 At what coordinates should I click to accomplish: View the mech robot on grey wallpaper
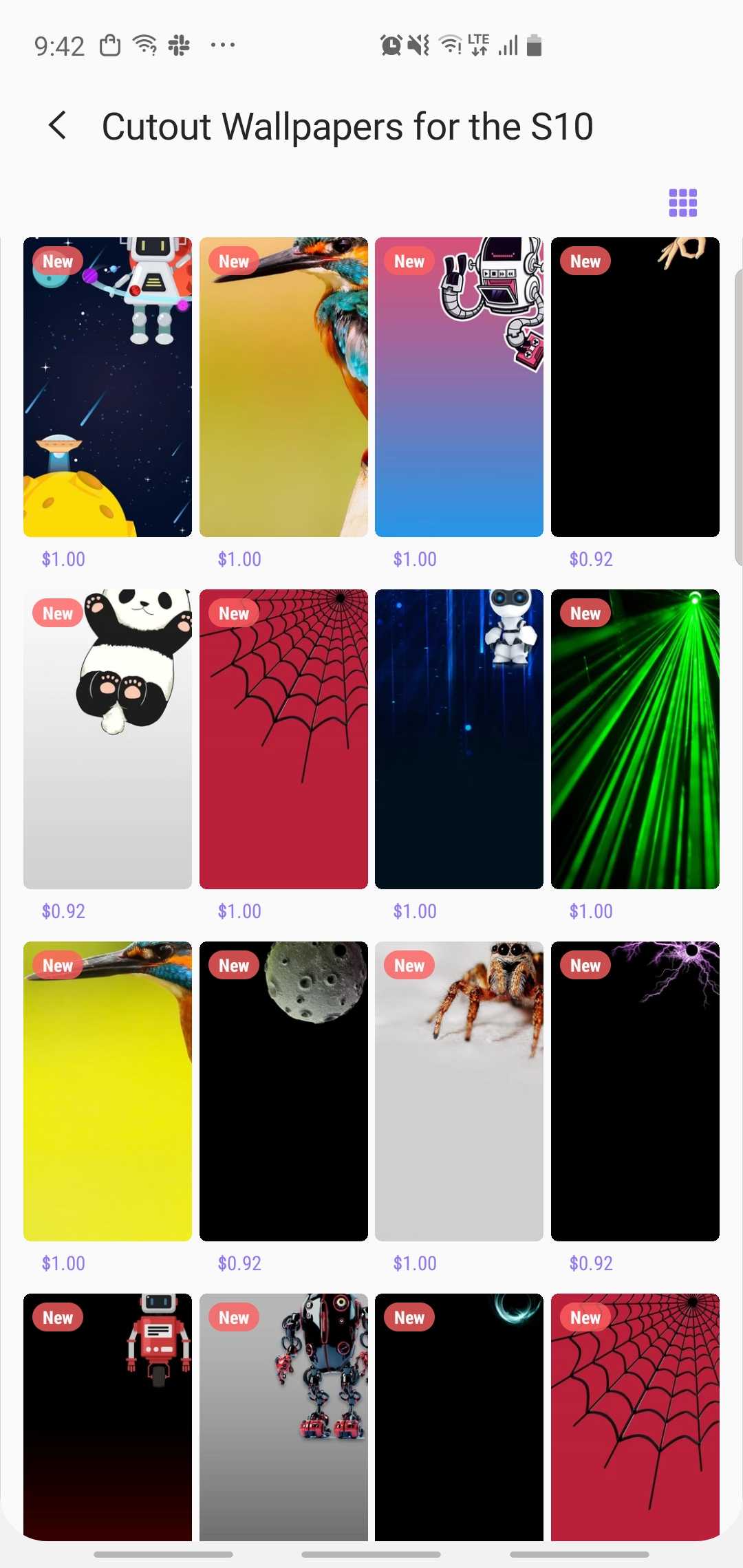click(283, 1417)
